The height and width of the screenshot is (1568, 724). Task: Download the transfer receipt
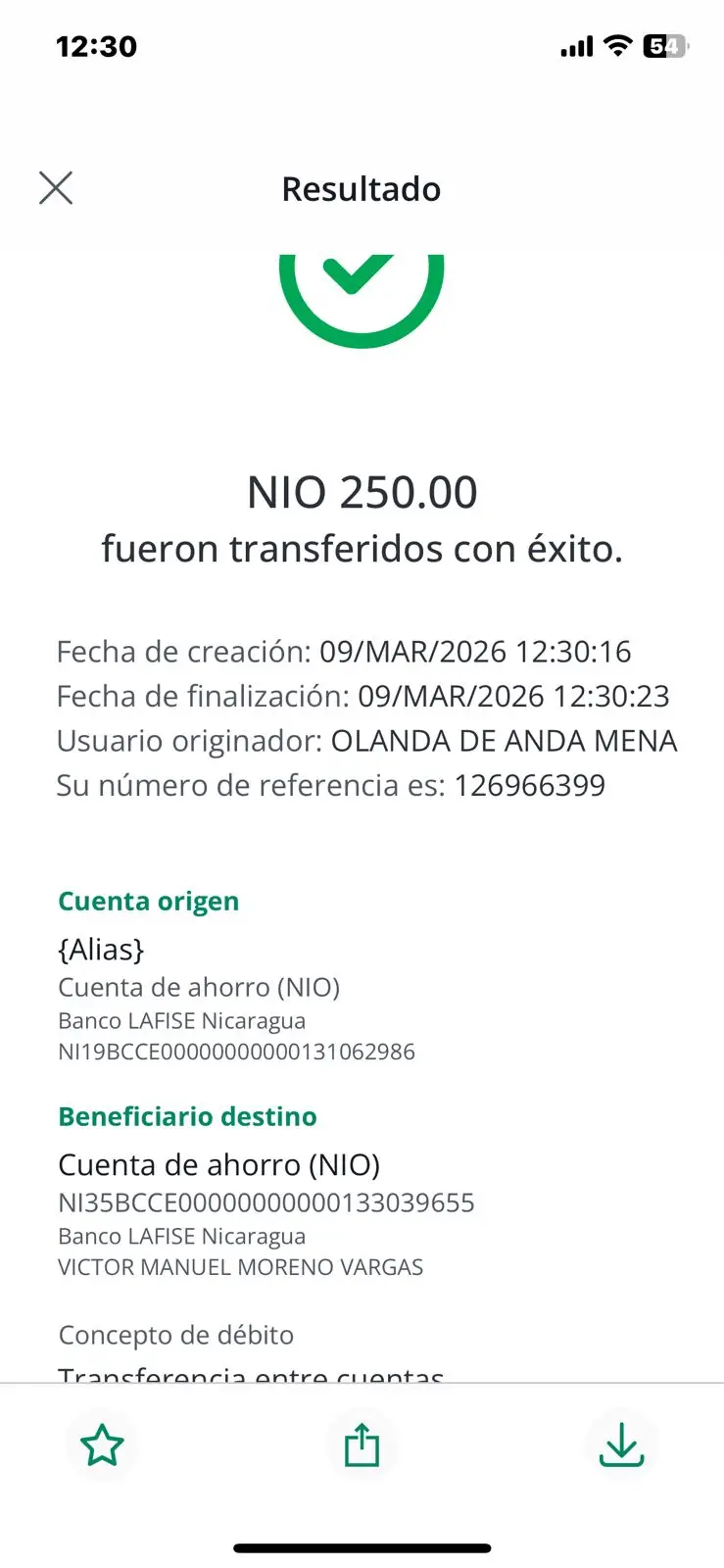(621, 1445)
